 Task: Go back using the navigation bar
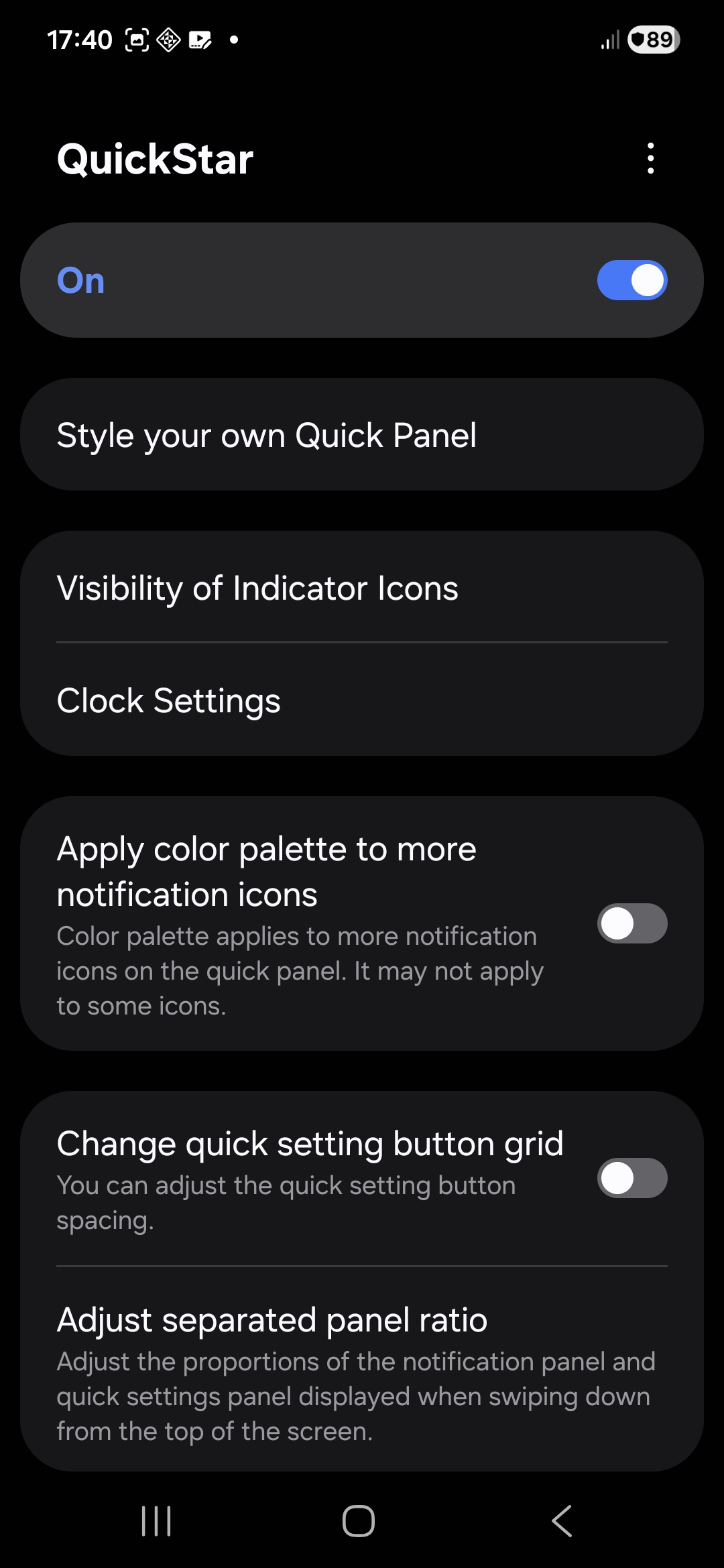pos(562,1520)
